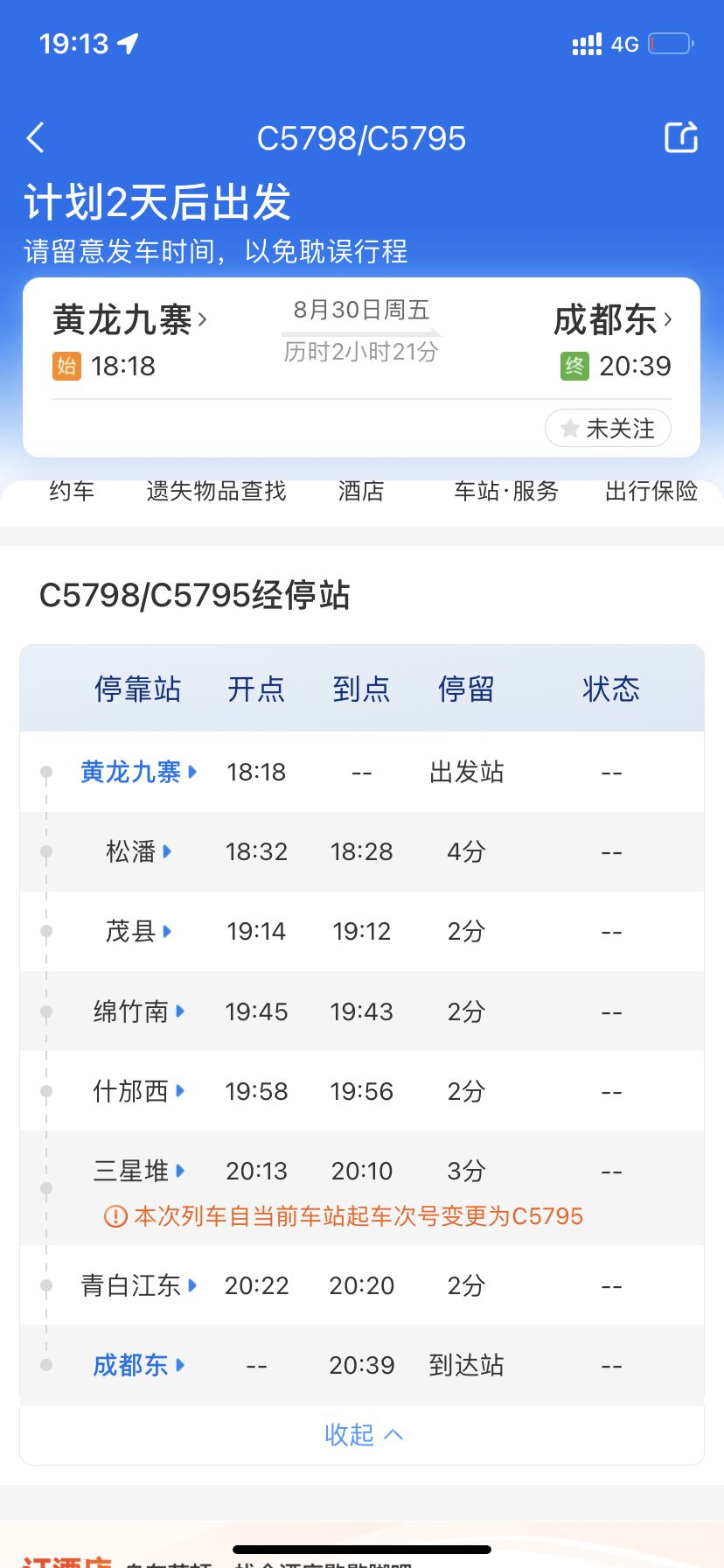Tap the 未关注 follow button
The height and width of the screenshot is (1568, 724).
(x=608, y=428)
